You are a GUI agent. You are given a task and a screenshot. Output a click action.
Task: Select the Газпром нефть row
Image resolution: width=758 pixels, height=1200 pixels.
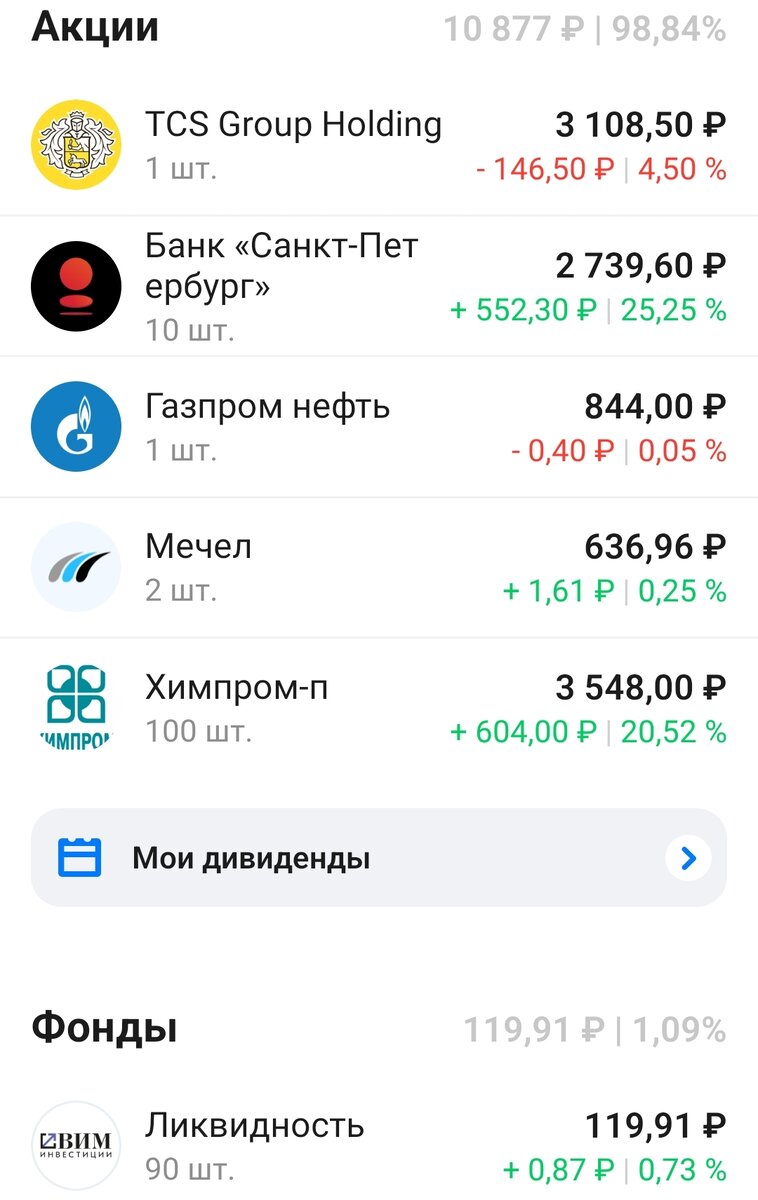click(x=379, y=426)
